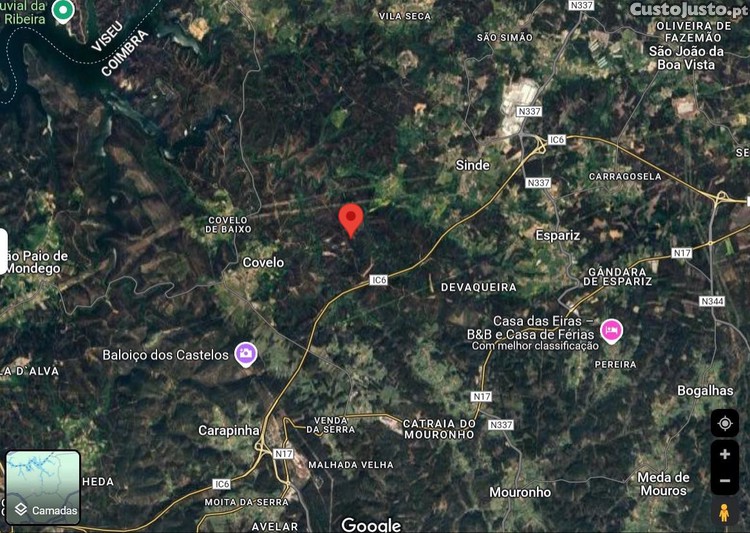Screen dimensions: 750x533
Task: Zoom in with the plus button
Action: [x=725, y=455]
